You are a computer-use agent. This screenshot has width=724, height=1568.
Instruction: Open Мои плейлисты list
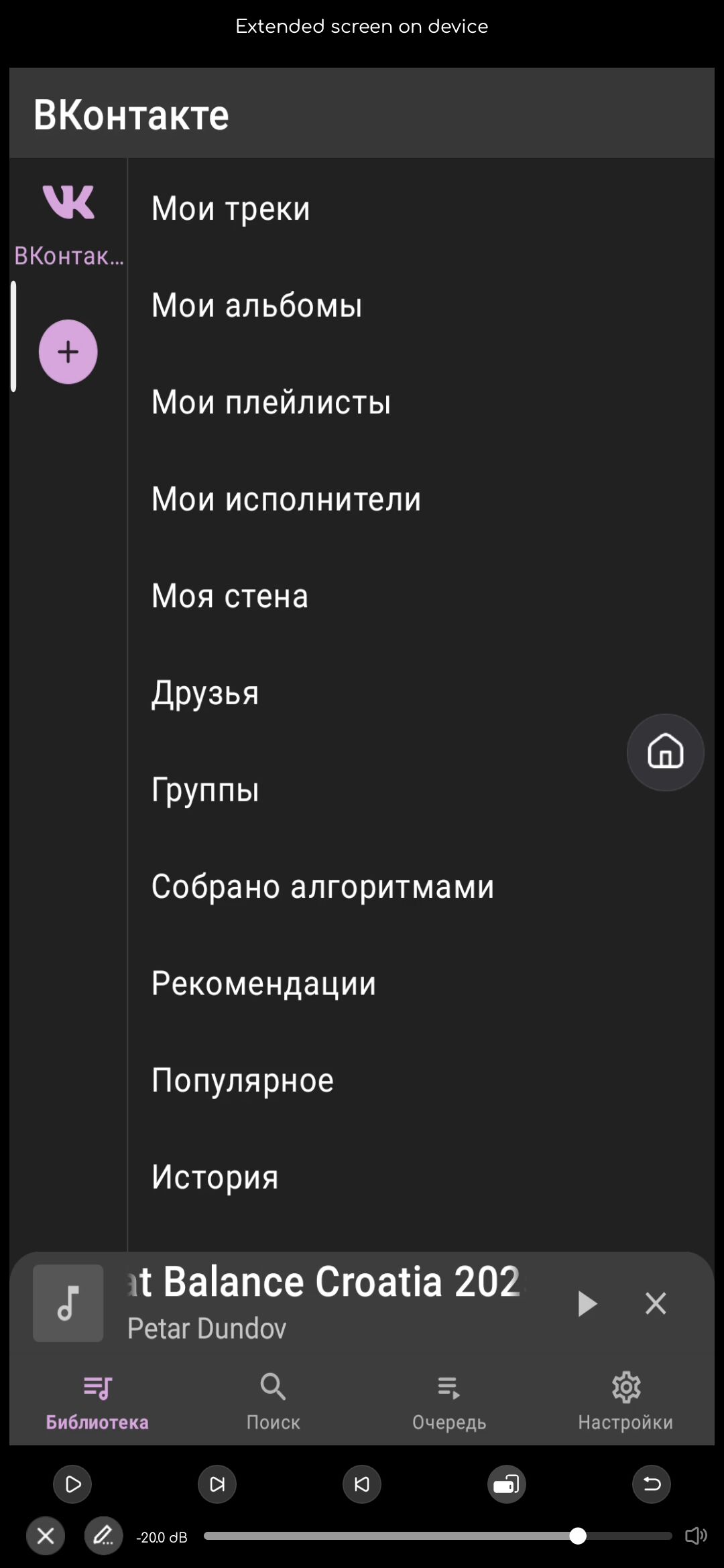click(420, 402)
